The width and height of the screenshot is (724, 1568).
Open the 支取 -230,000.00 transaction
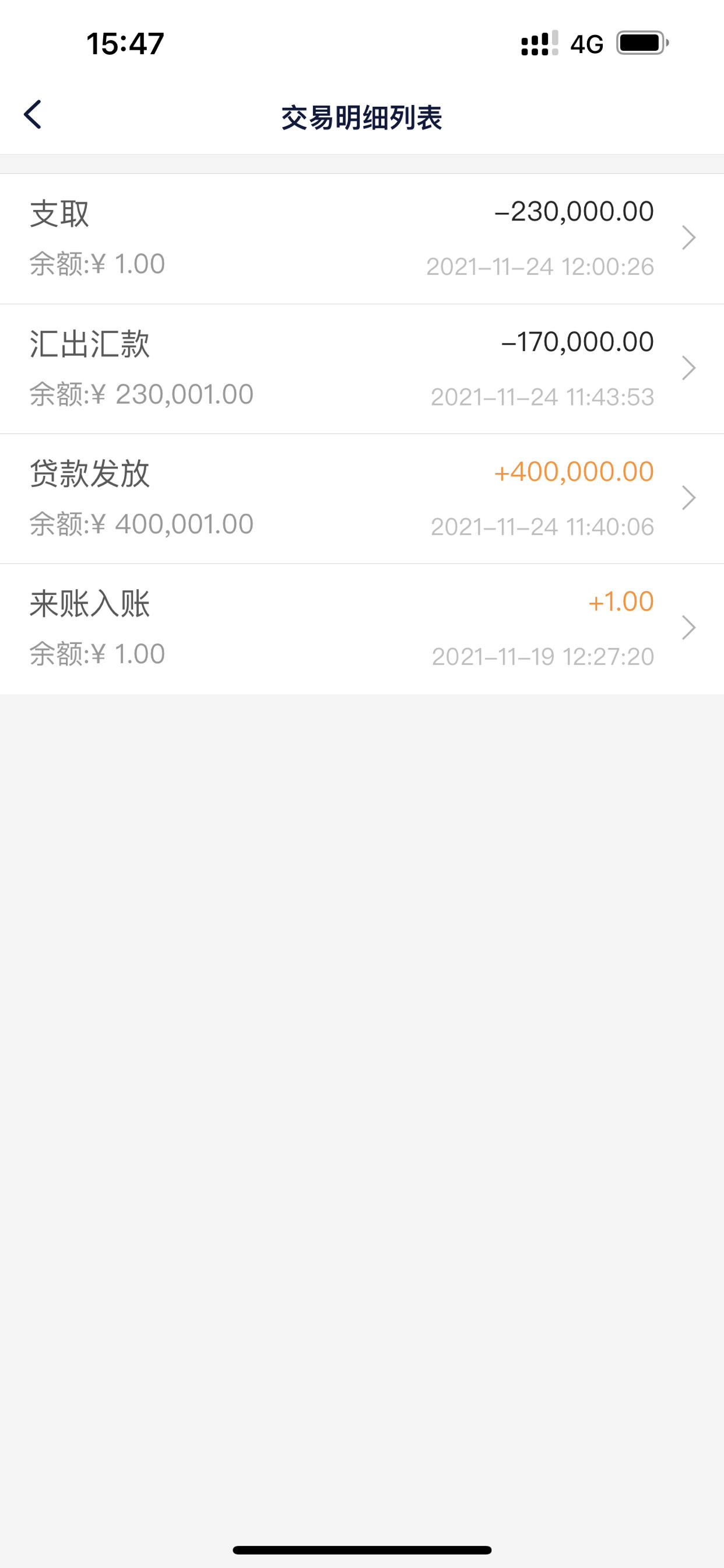362,239
